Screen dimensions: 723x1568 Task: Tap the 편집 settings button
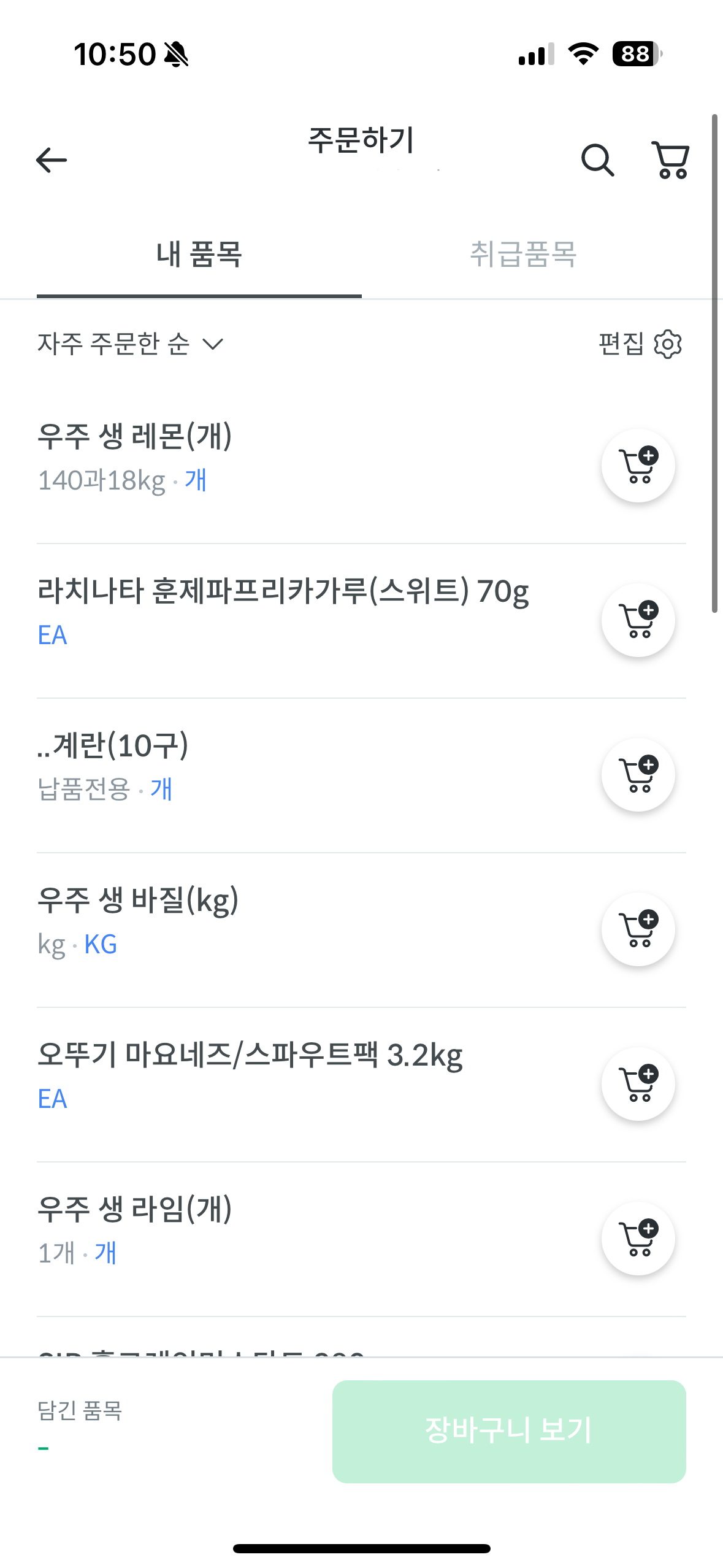[640, 344]
